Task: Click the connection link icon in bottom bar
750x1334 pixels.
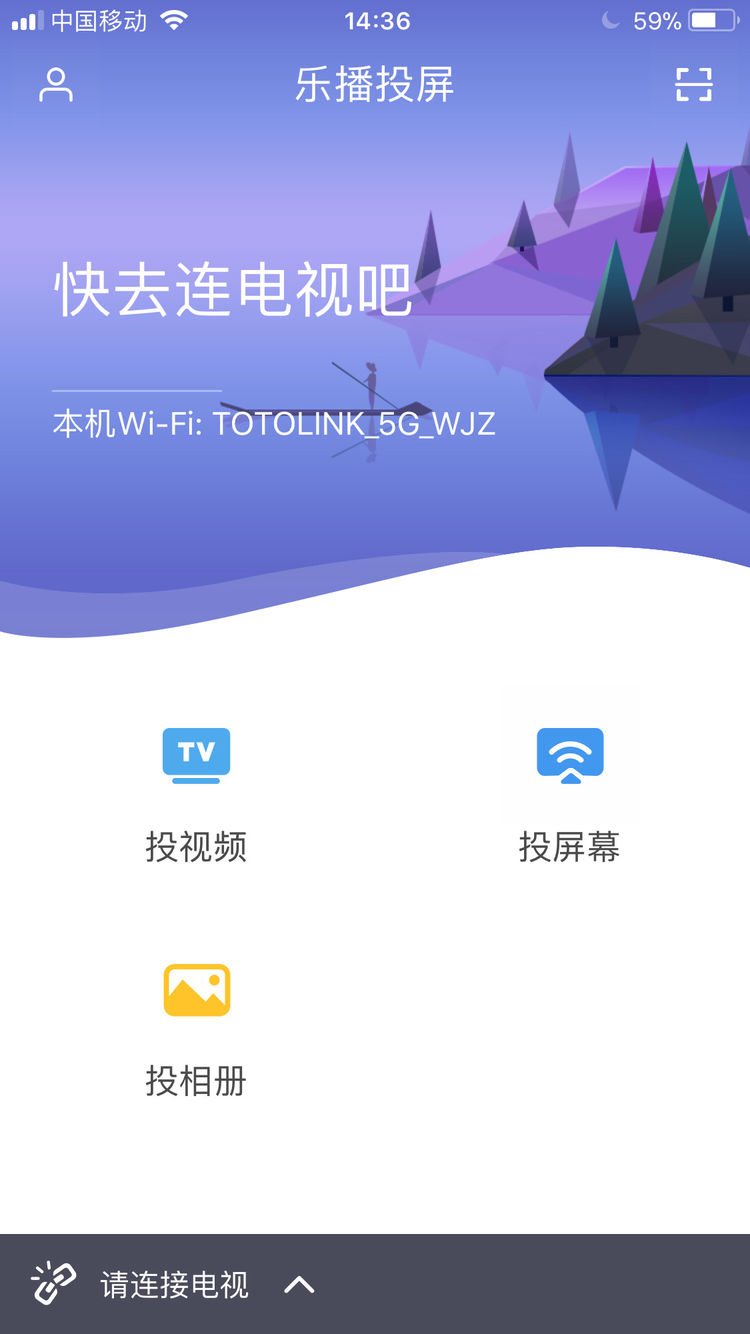Action: (x=52, y=1285)
